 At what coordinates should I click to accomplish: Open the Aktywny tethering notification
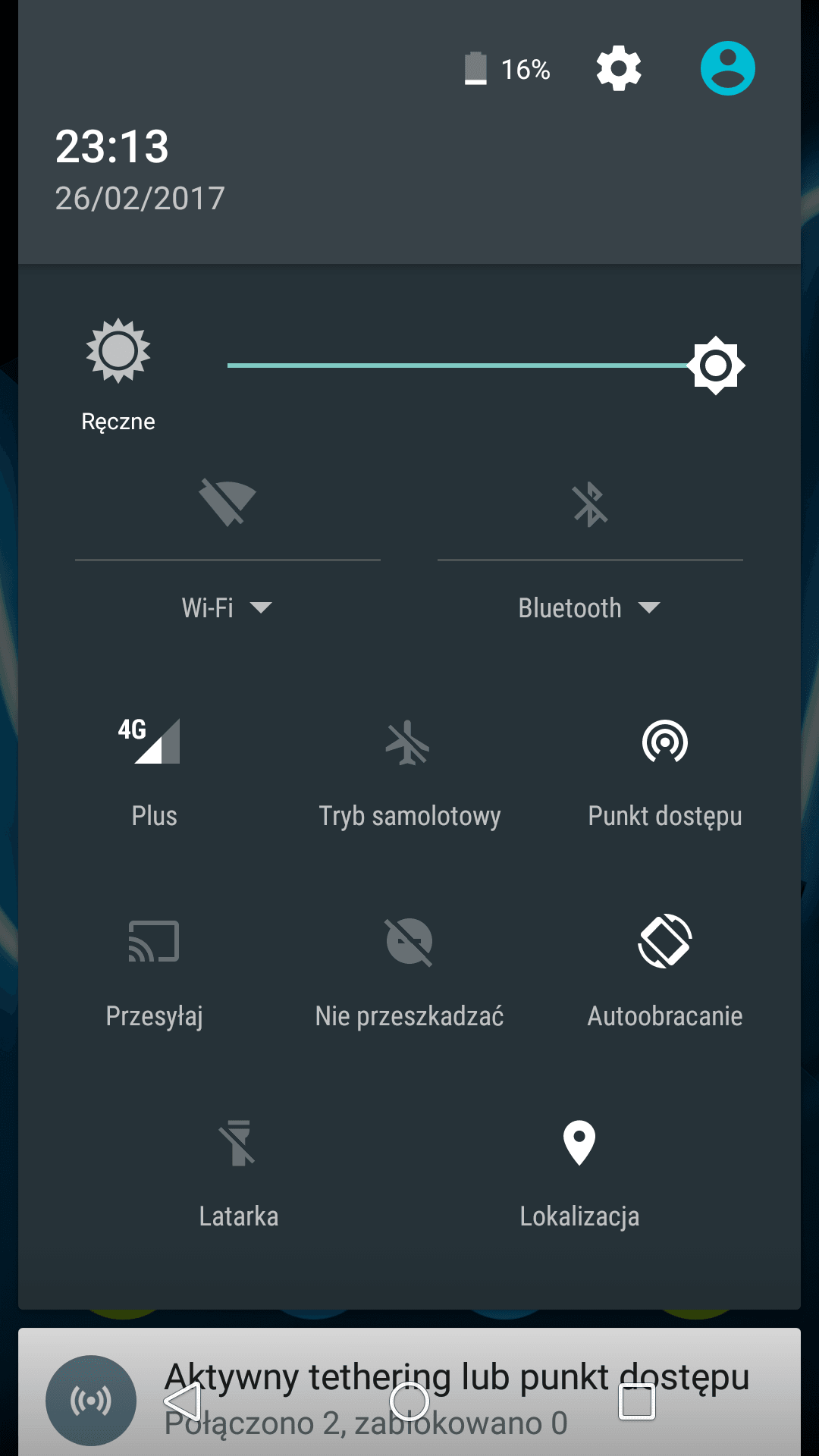409,1392
